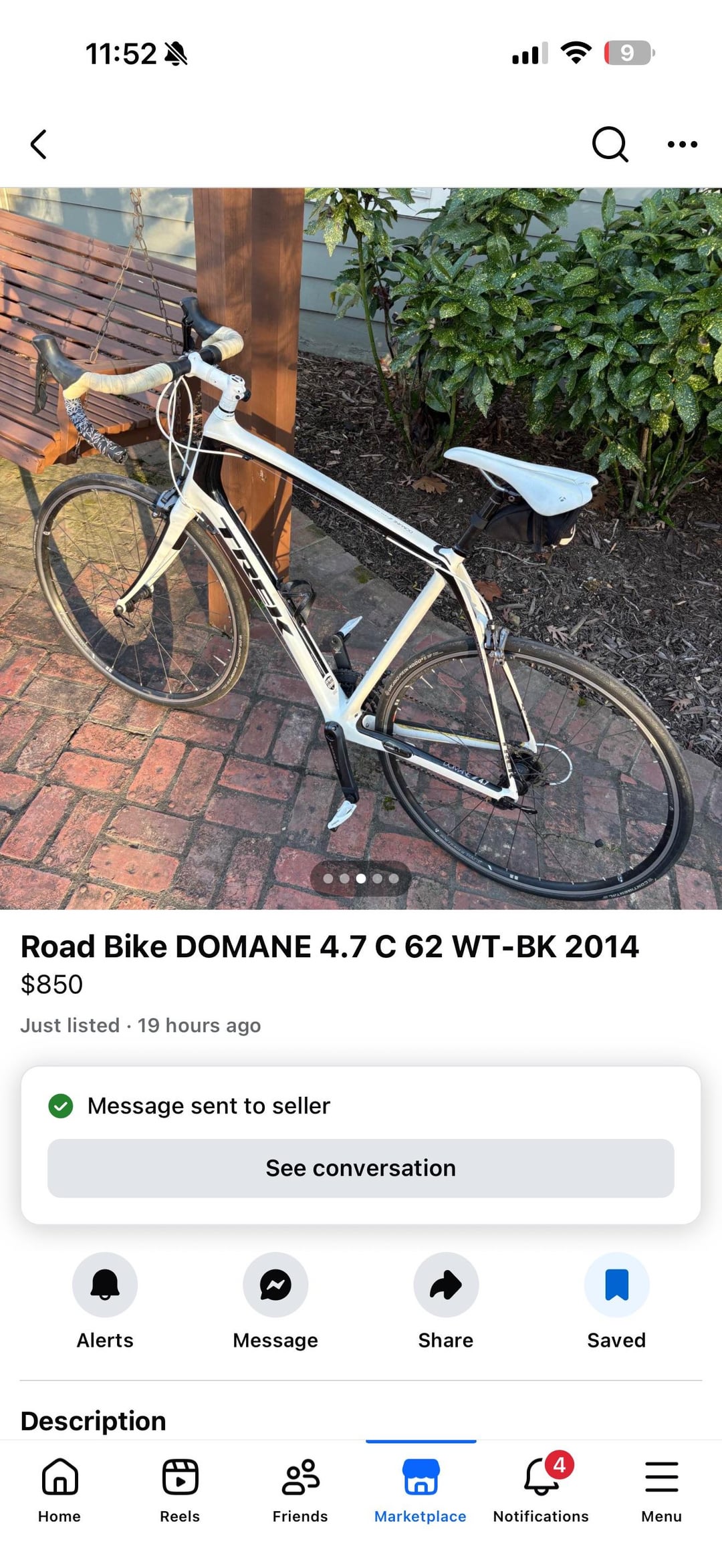This screenshot has width=722, height=1568.
Task: Select the Marketplace tab
Action: coord(420,1489)
